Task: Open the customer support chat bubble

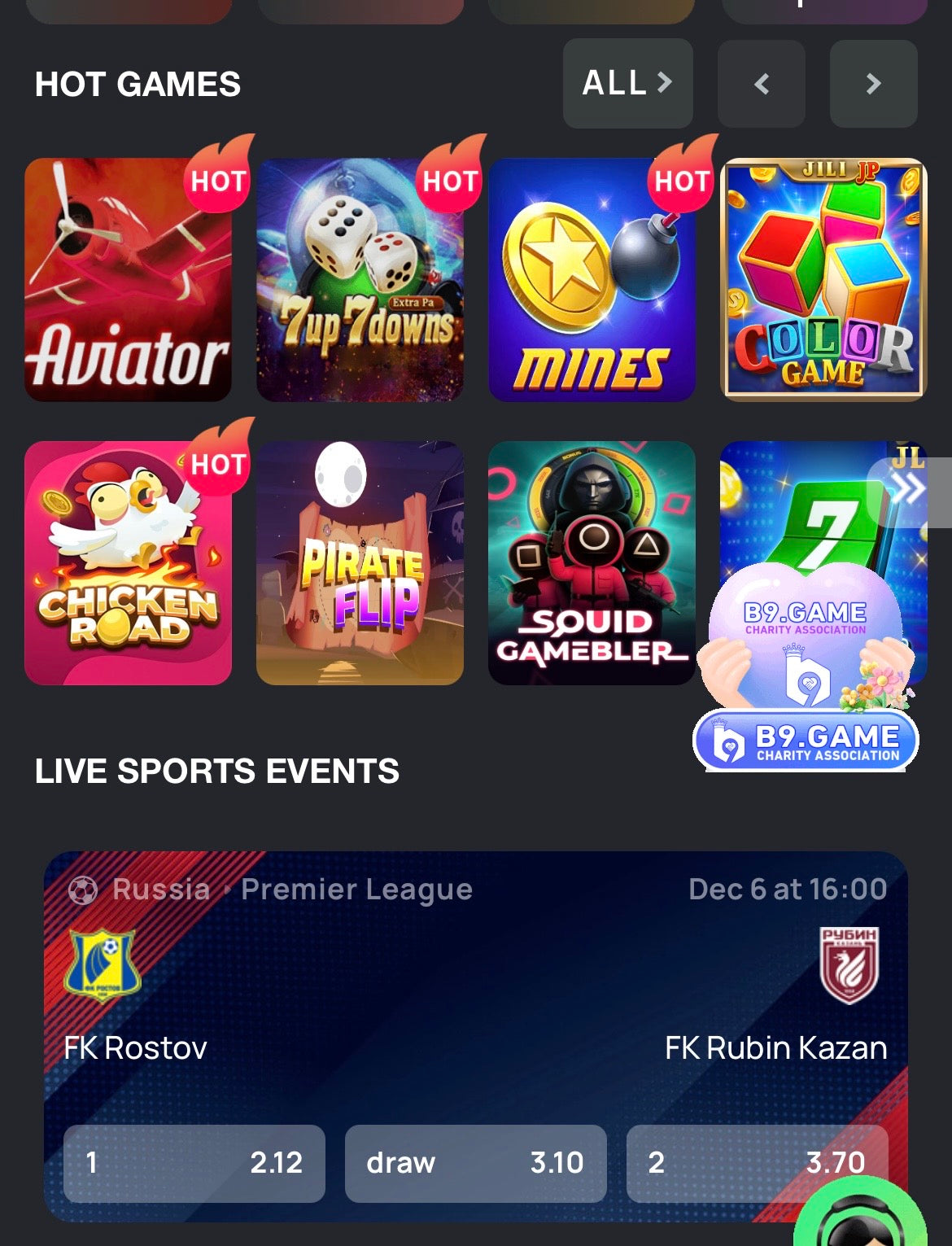Action: (x=862, y=1221)
